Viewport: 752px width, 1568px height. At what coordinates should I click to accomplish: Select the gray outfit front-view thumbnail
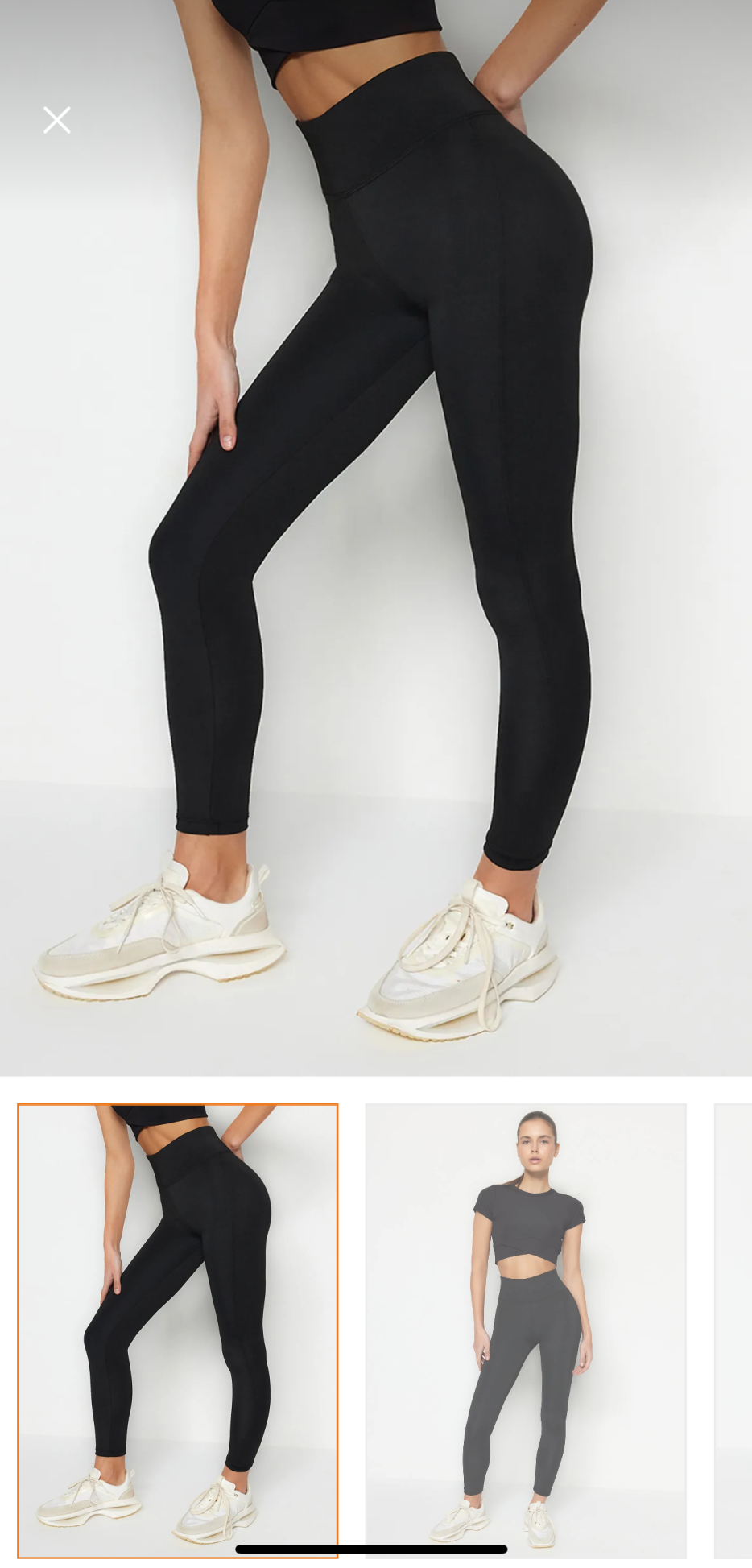[x=525, y=1329]
